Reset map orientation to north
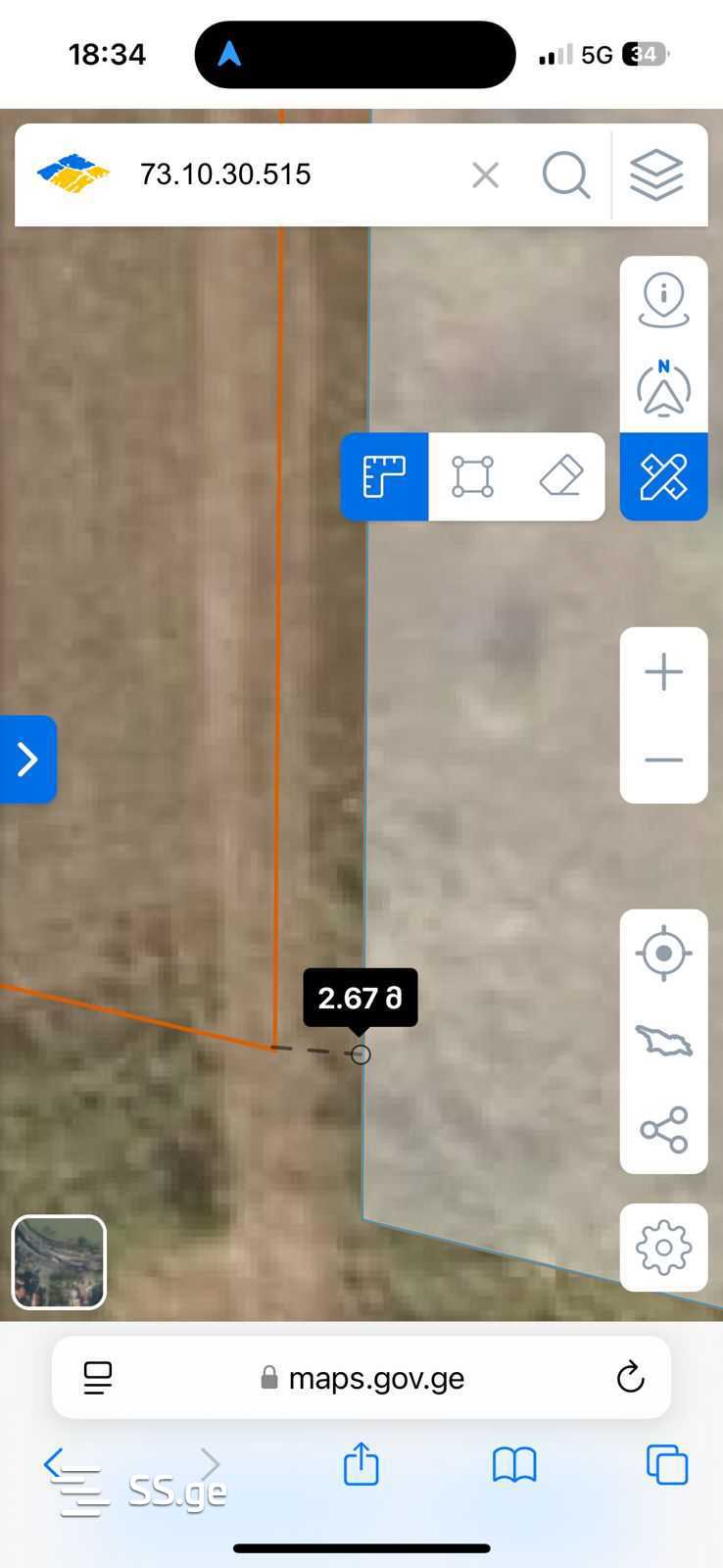Viewport: 723px width, 1568px height. coord(663,388)
